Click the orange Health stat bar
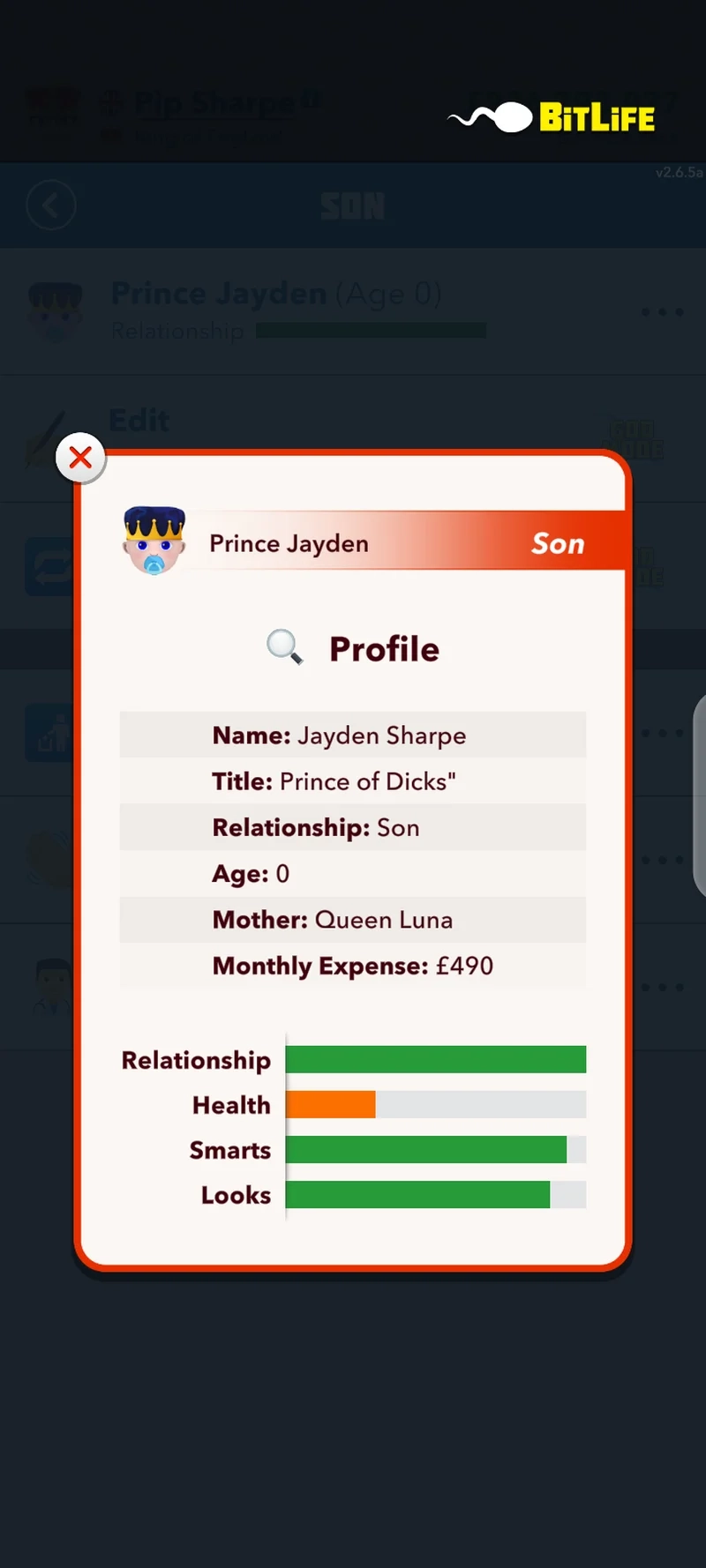Image resolution: width=706 pixels, height=1568 pixels. coord(331,1103)
